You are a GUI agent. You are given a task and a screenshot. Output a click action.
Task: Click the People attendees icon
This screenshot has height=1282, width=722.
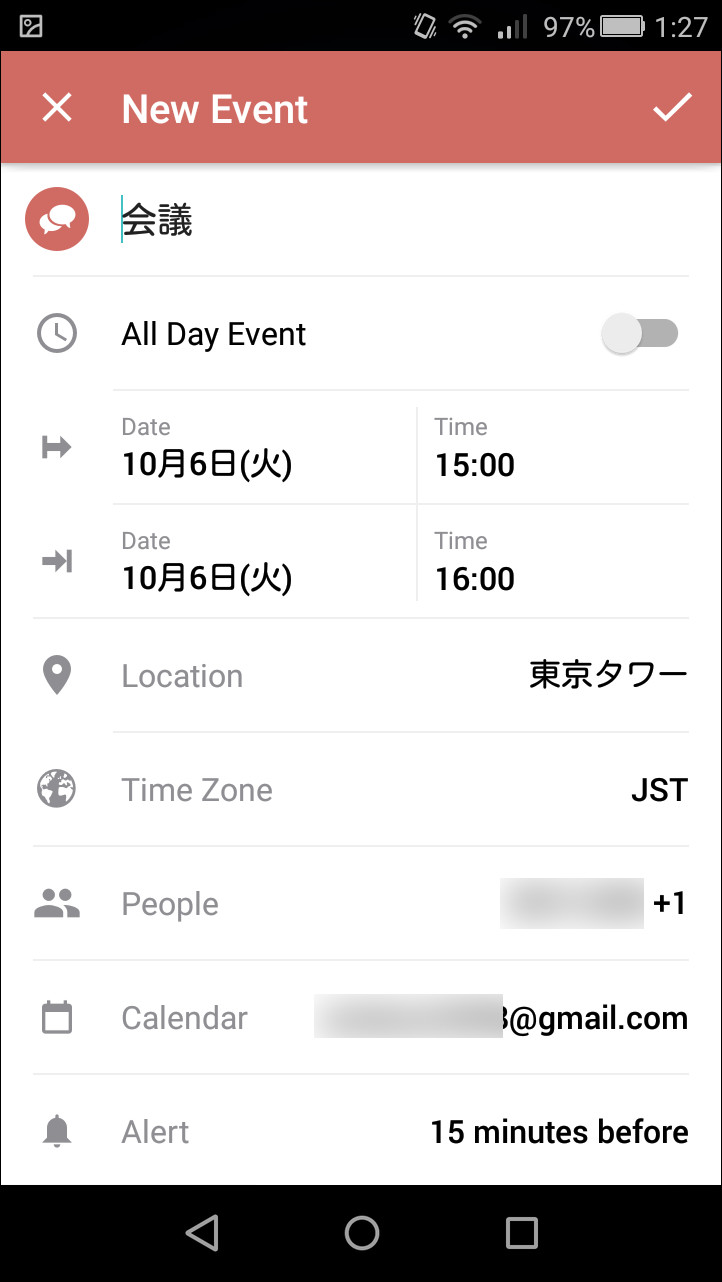click(57, 903)
